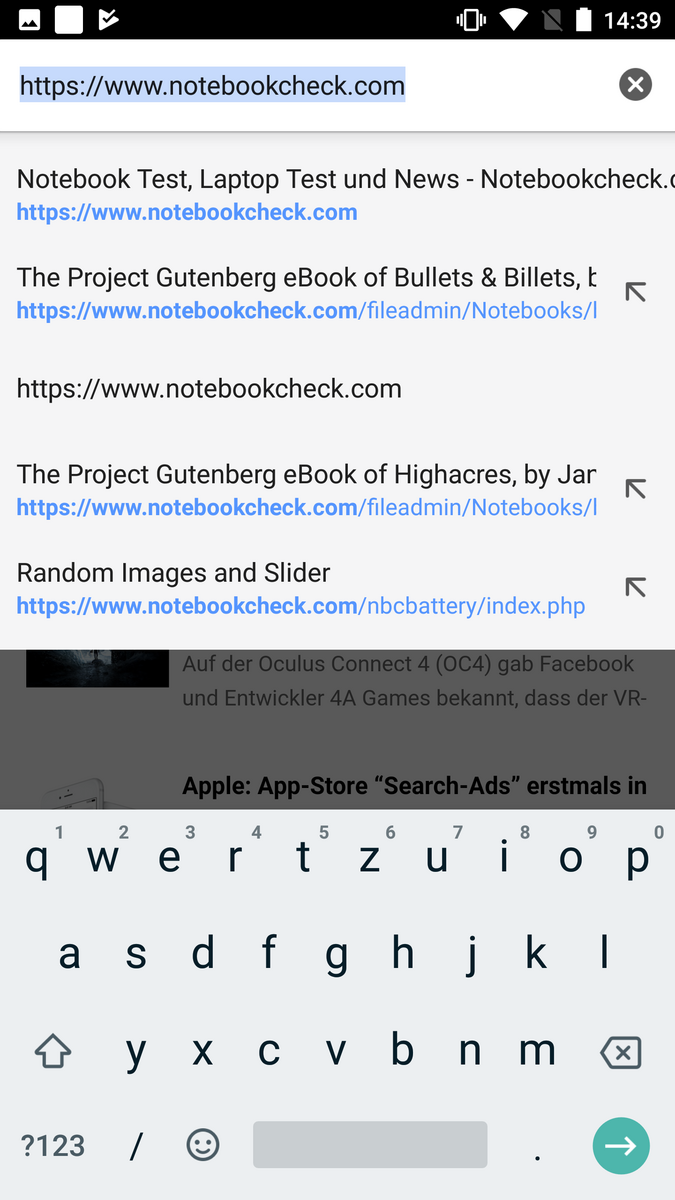Image resolution: width=675 pixels, height=1200 pixels.
Task: Insert the Random Images and Slider suggestion URL
Action: pyautogui.click(x=635, y=587)
